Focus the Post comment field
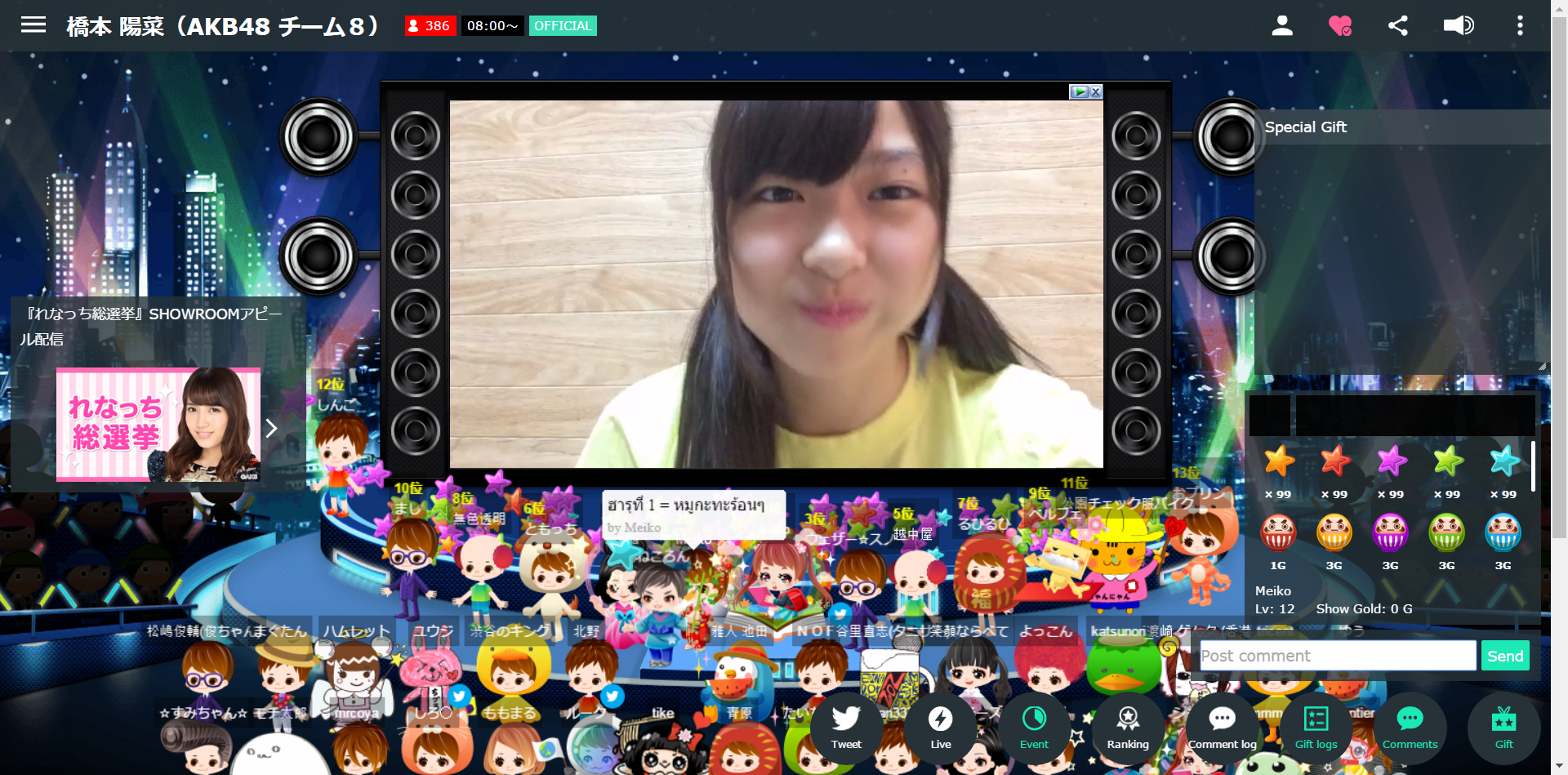Viewport: 1568px width, 775px height. pos(1337,655)
